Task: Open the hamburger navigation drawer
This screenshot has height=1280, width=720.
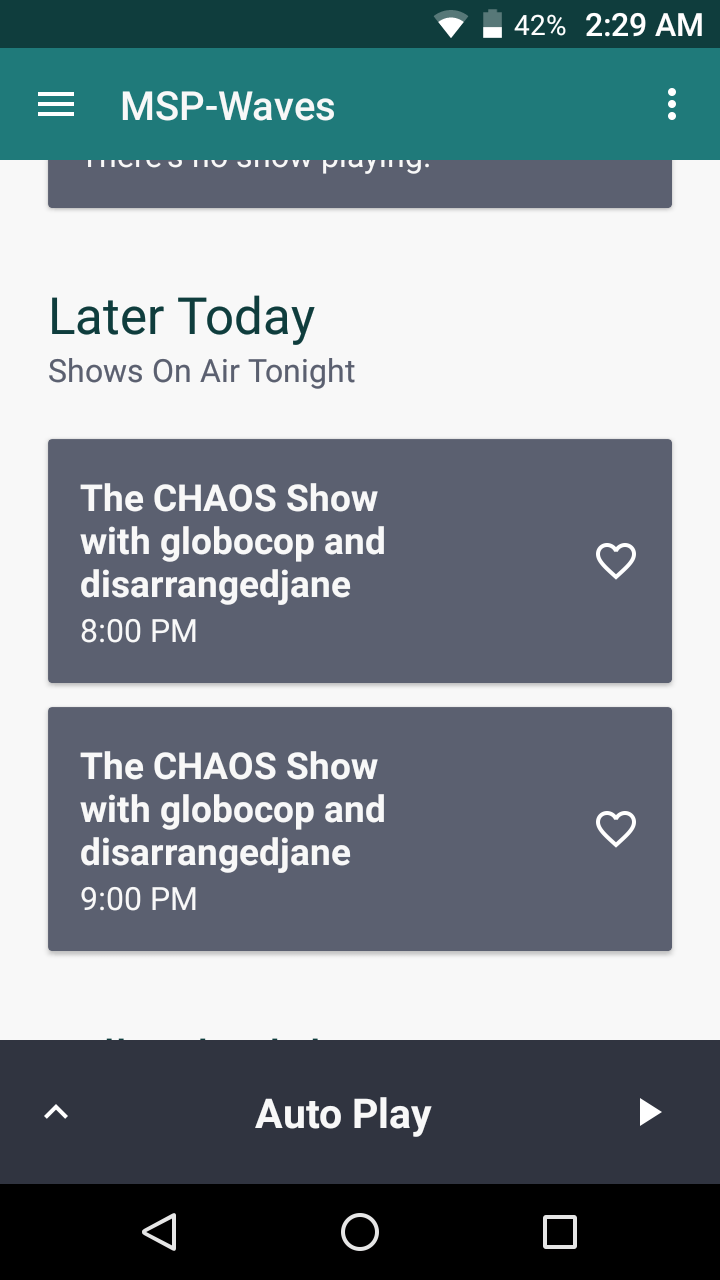Action: pos(56,105)
